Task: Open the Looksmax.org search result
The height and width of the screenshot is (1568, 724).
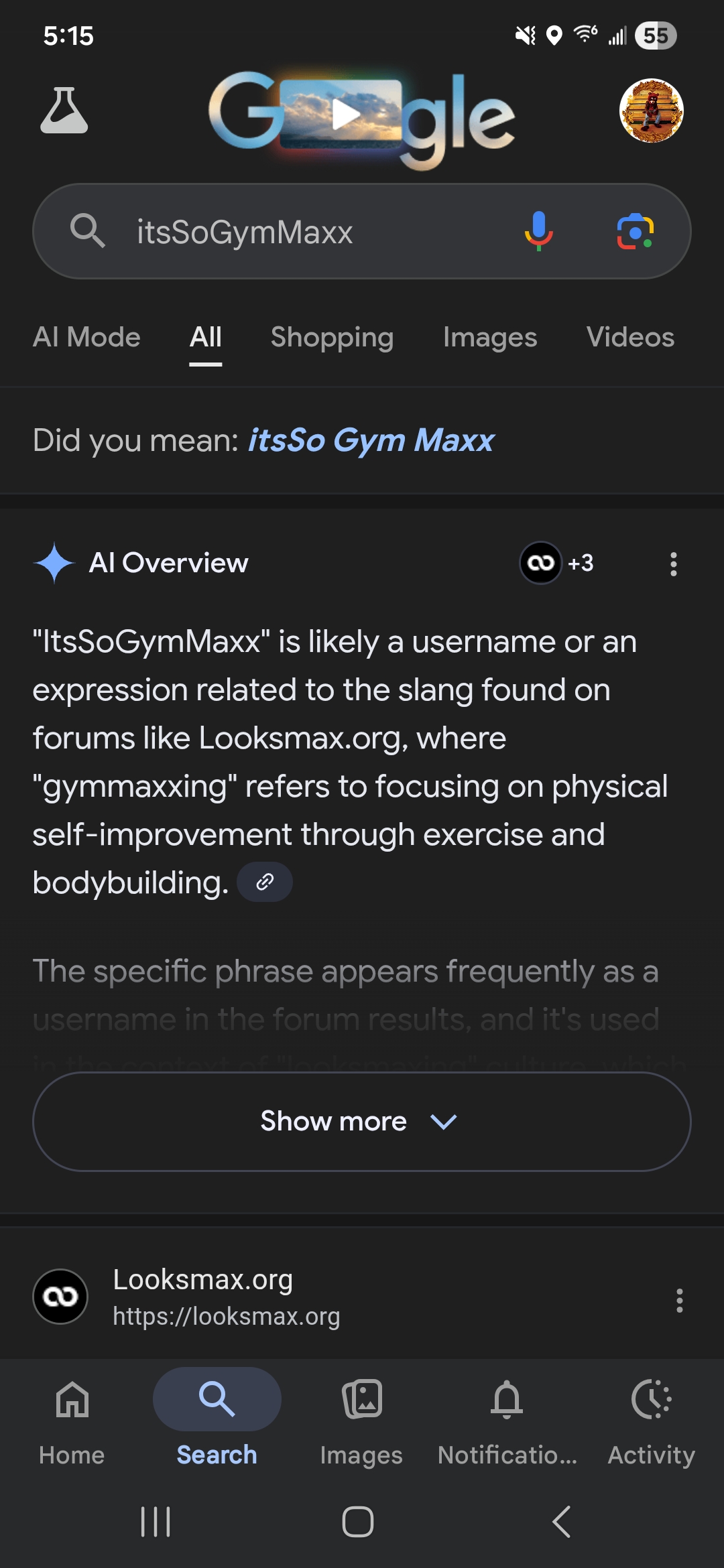Action: (202, 1280)
